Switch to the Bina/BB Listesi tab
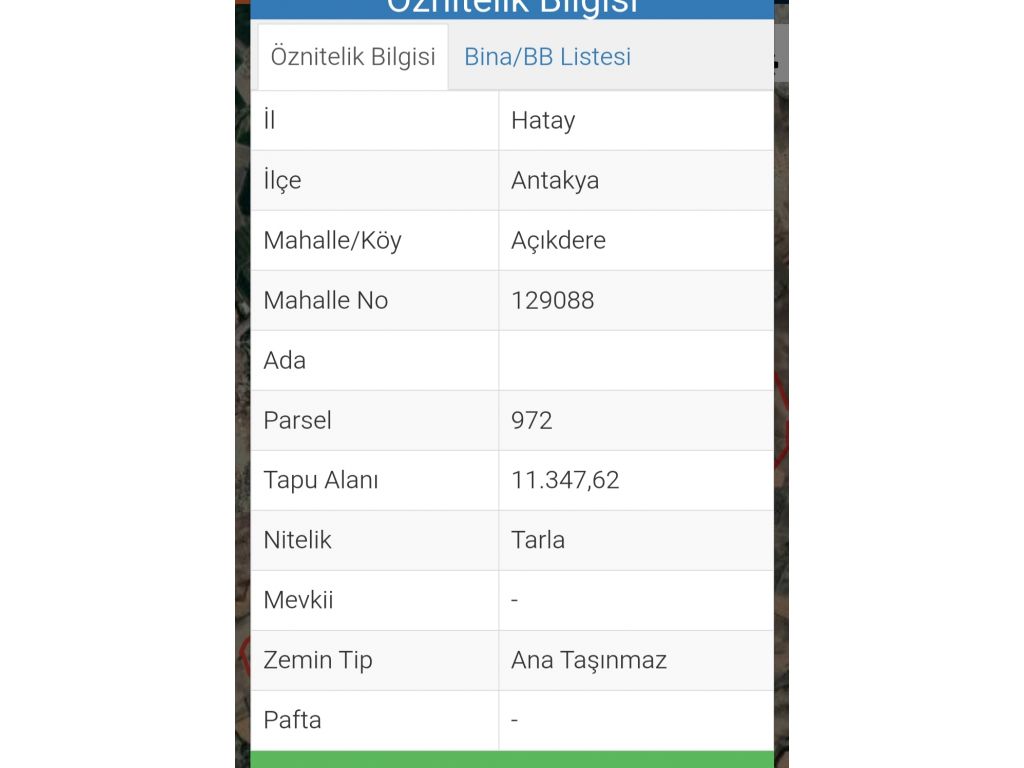Image resolution: width=1024 pixels, height=768 pixels. click(547, 57)
